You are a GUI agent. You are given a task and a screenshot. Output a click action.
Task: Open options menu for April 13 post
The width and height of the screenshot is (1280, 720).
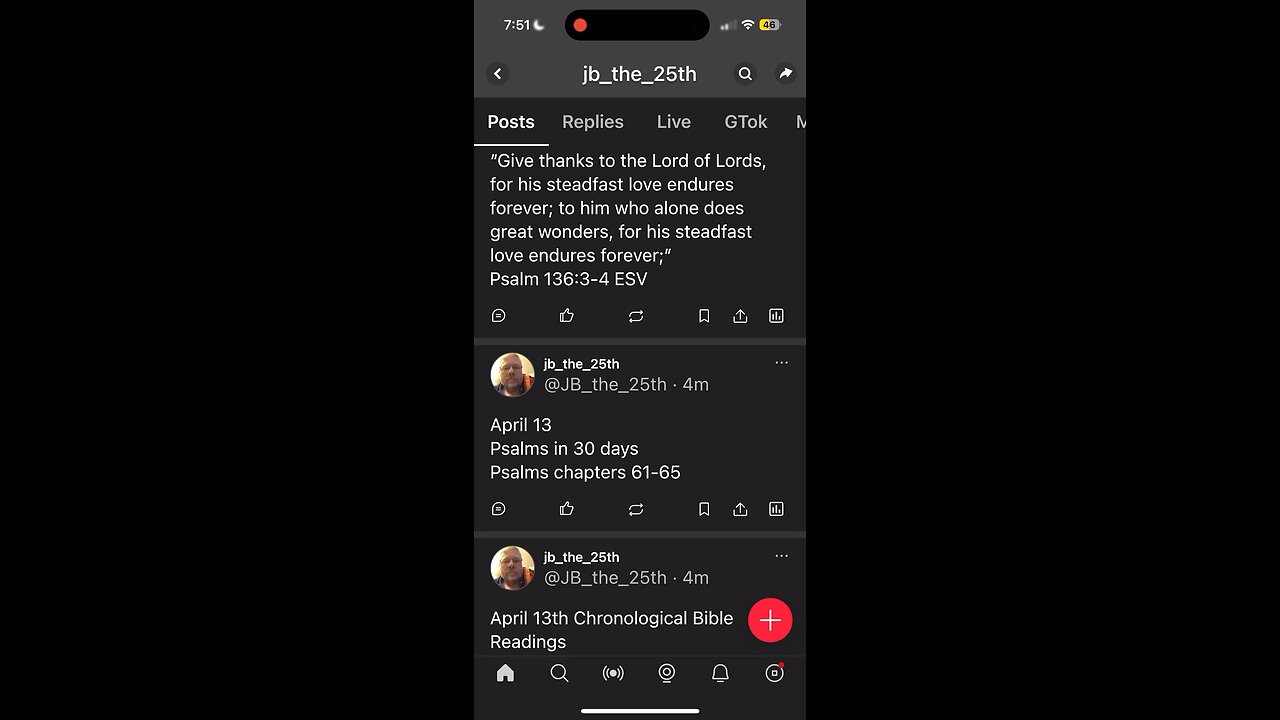(781, 363)
